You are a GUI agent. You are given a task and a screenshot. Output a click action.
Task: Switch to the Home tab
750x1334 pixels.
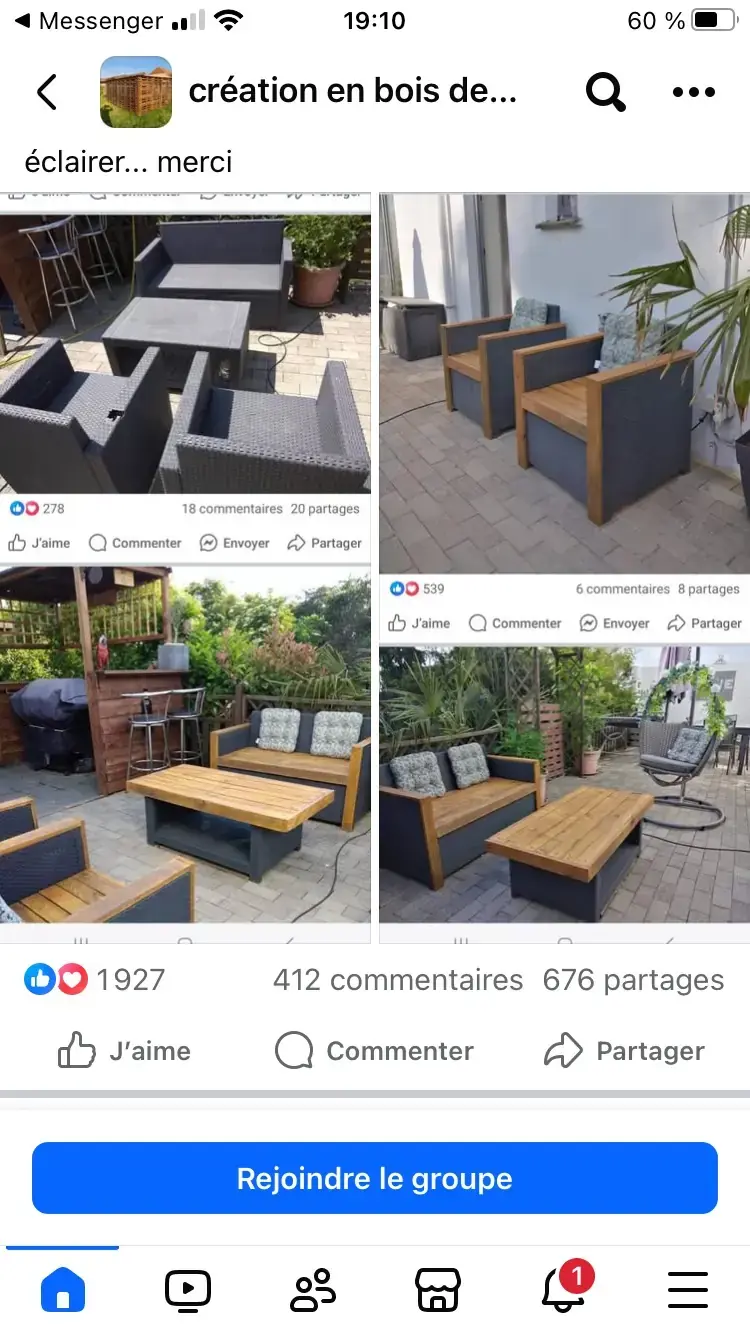click(x=62, y=1290)
